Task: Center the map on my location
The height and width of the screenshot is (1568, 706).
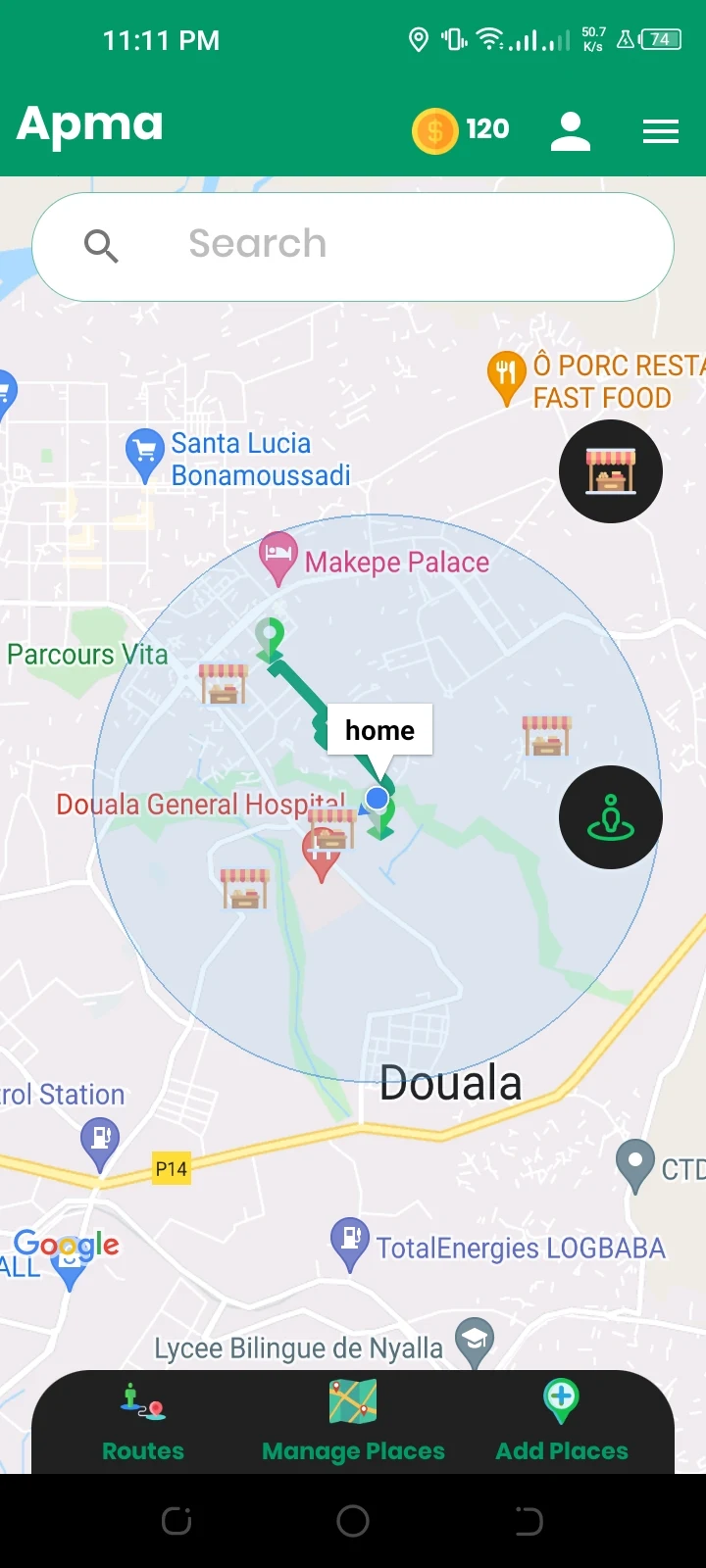Action: 610,817
